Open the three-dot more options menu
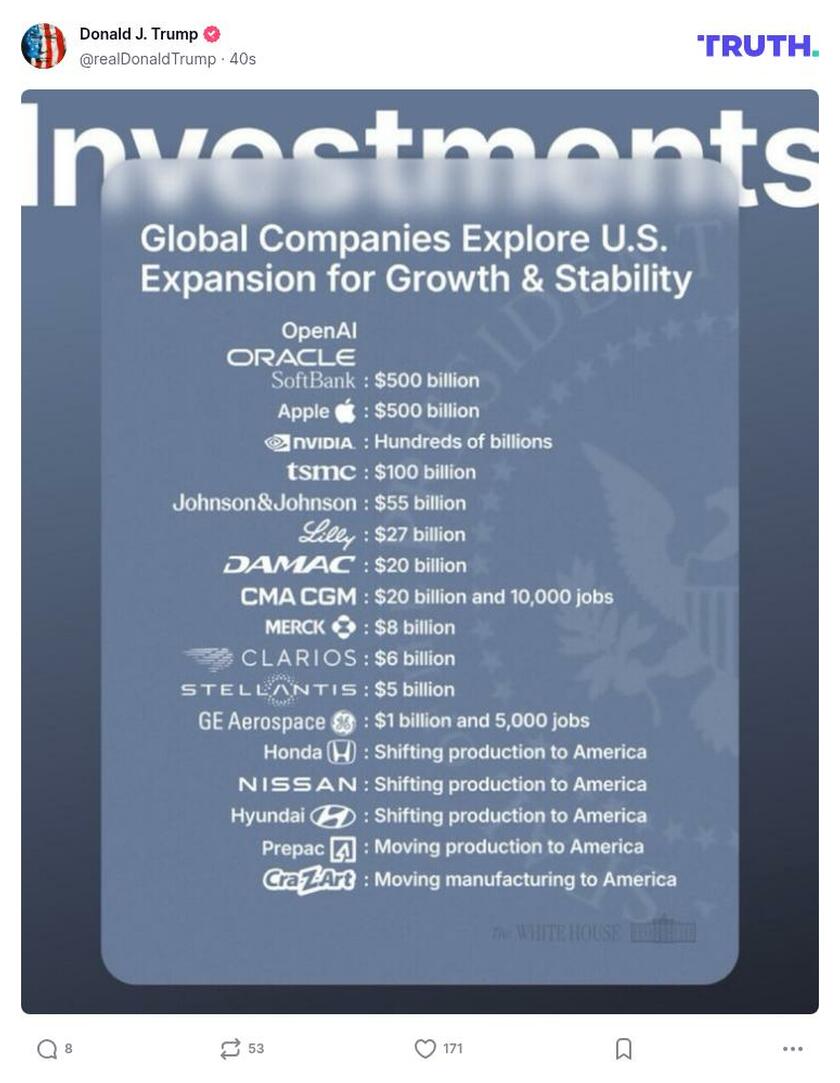This screenshot has width=840, height=1083. 793,1048
